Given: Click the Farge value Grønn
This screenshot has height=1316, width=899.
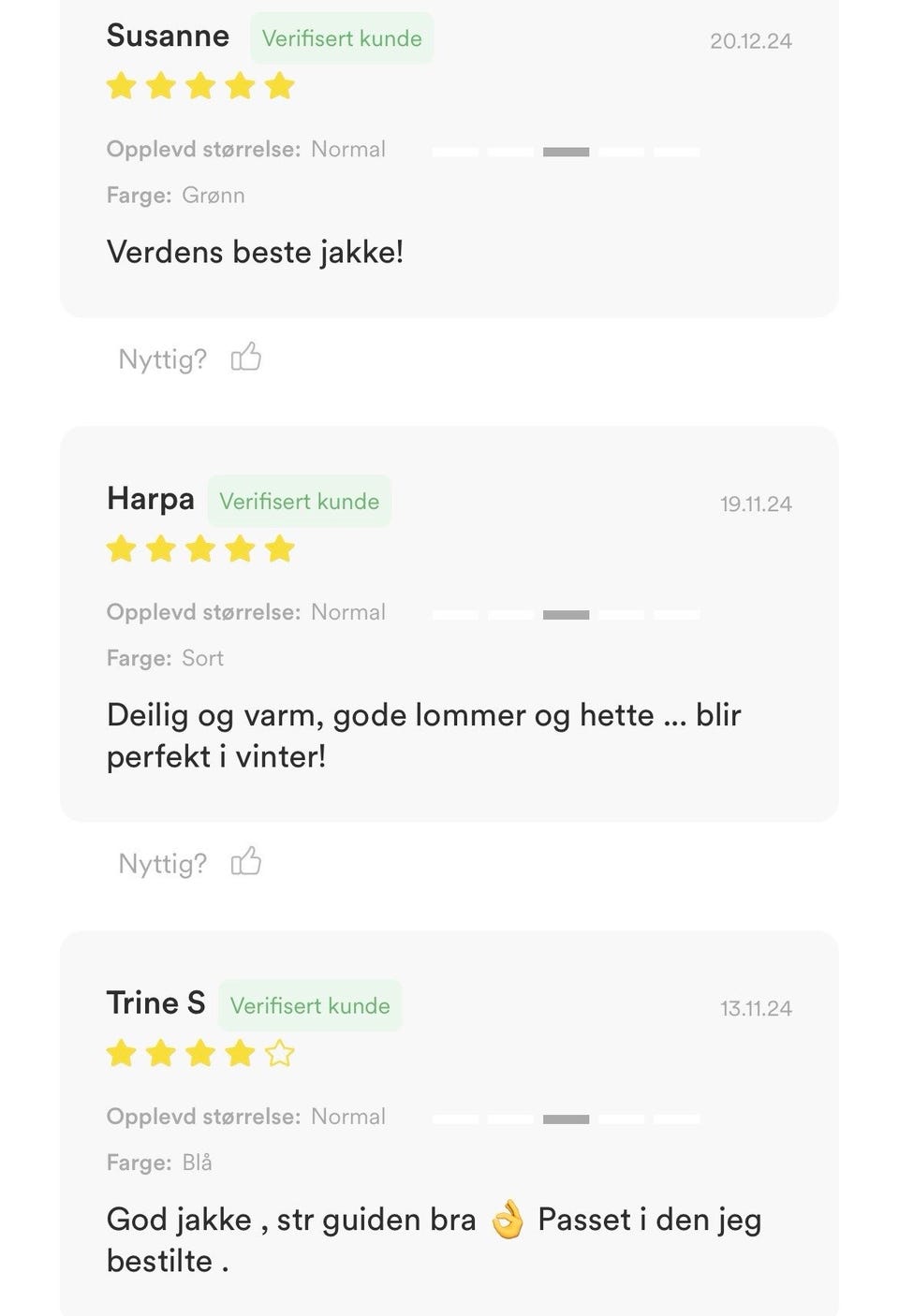Looking at the screenshot, I should click(212, 195).
